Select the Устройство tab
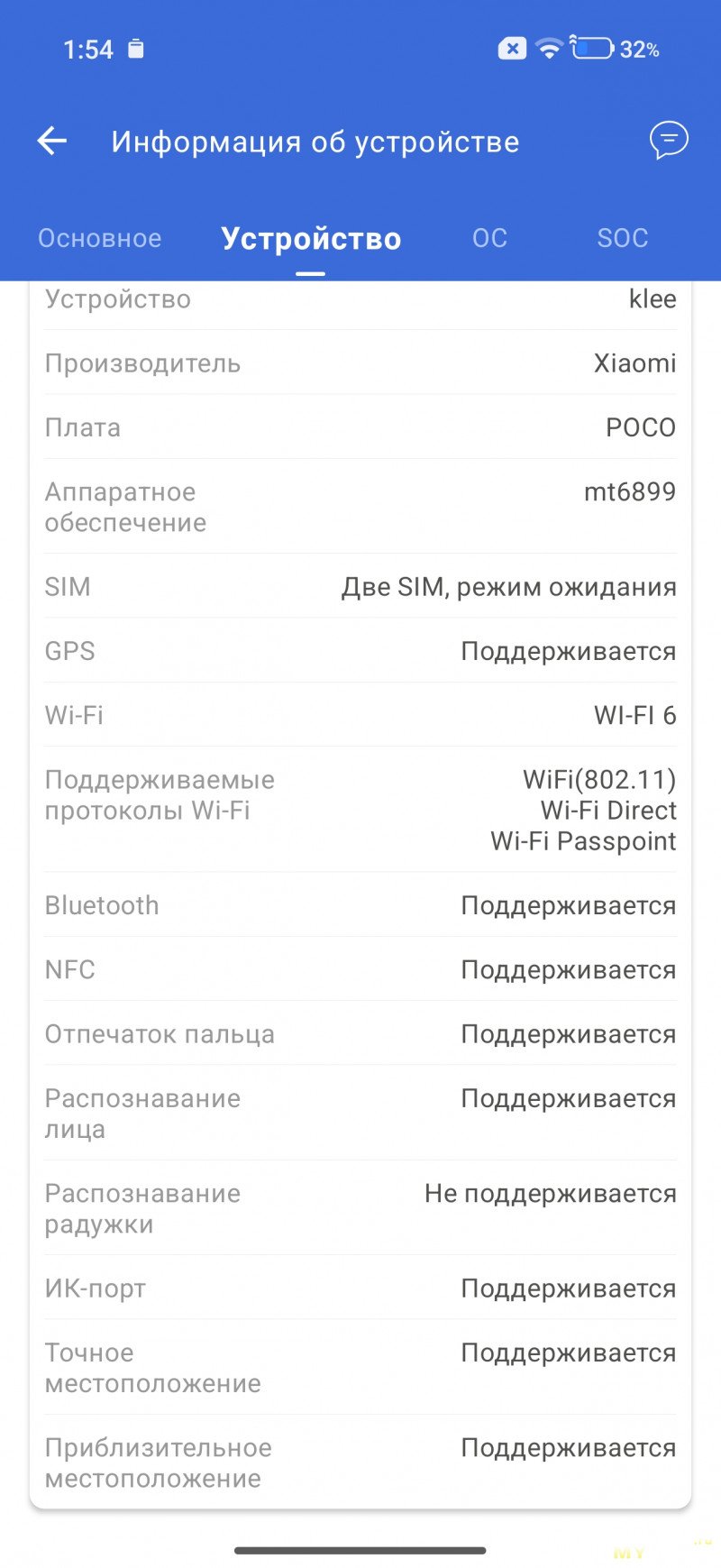The height and width of the screenshot is (1568, 721). tap(311, 238)
